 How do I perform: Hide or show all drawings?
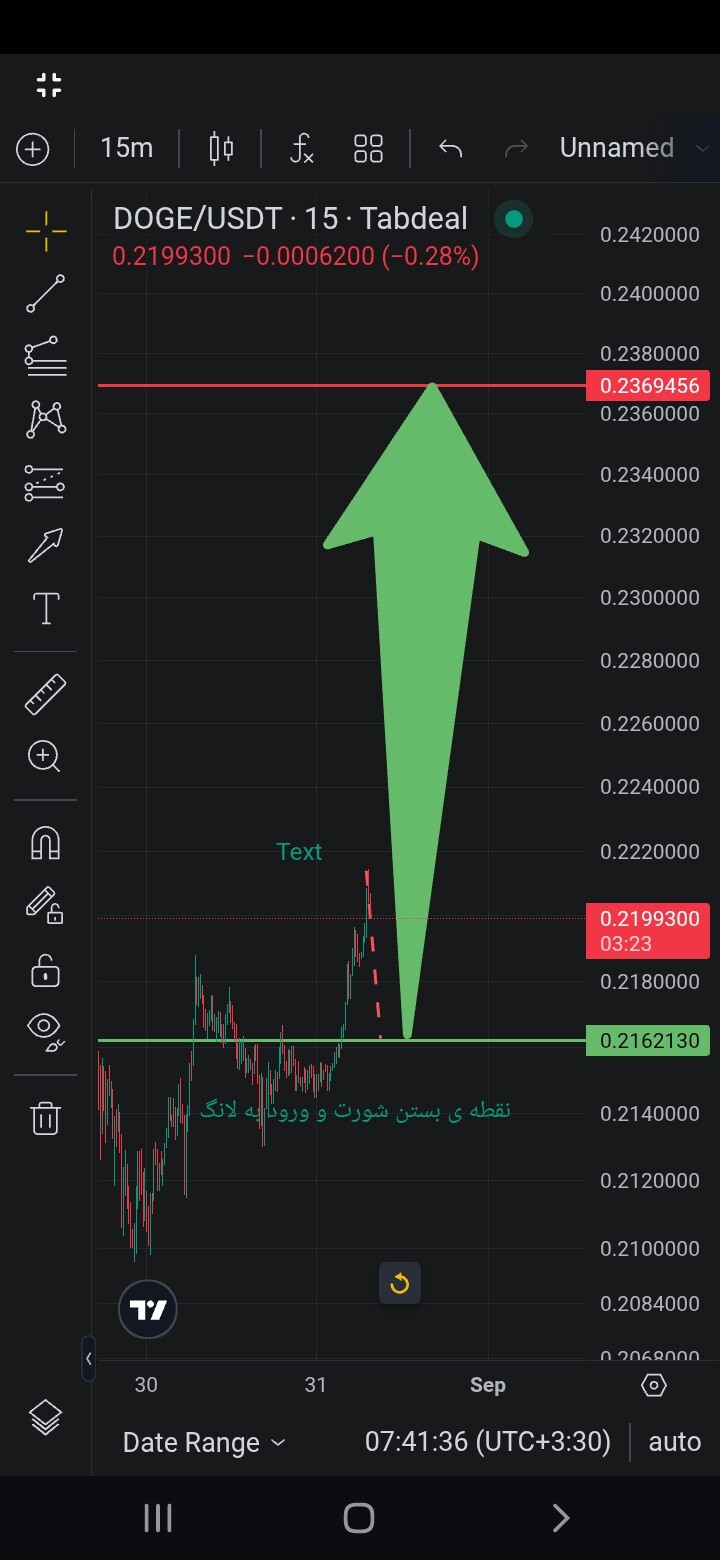[46, 1030]
